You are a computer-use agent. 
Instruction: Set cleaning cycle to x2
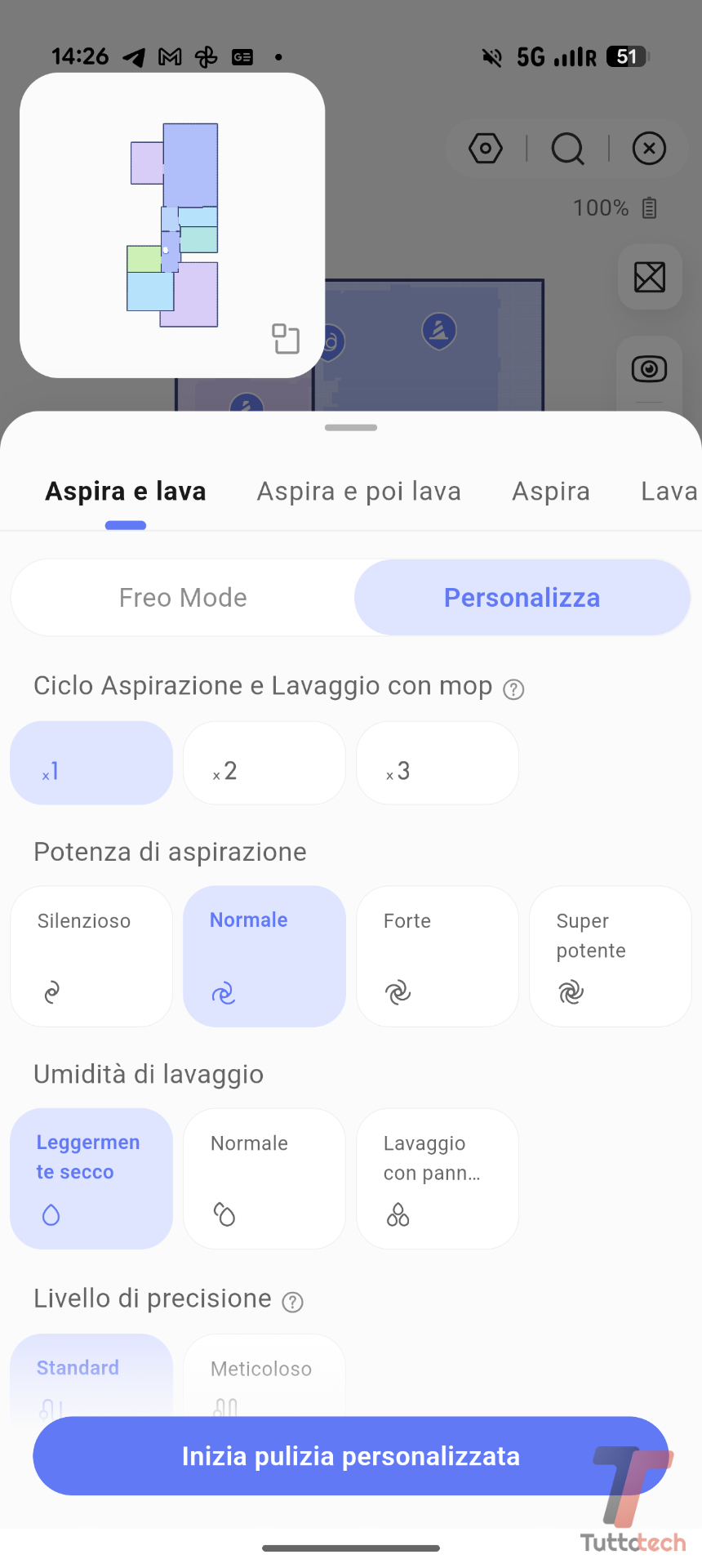coord(264,764)
